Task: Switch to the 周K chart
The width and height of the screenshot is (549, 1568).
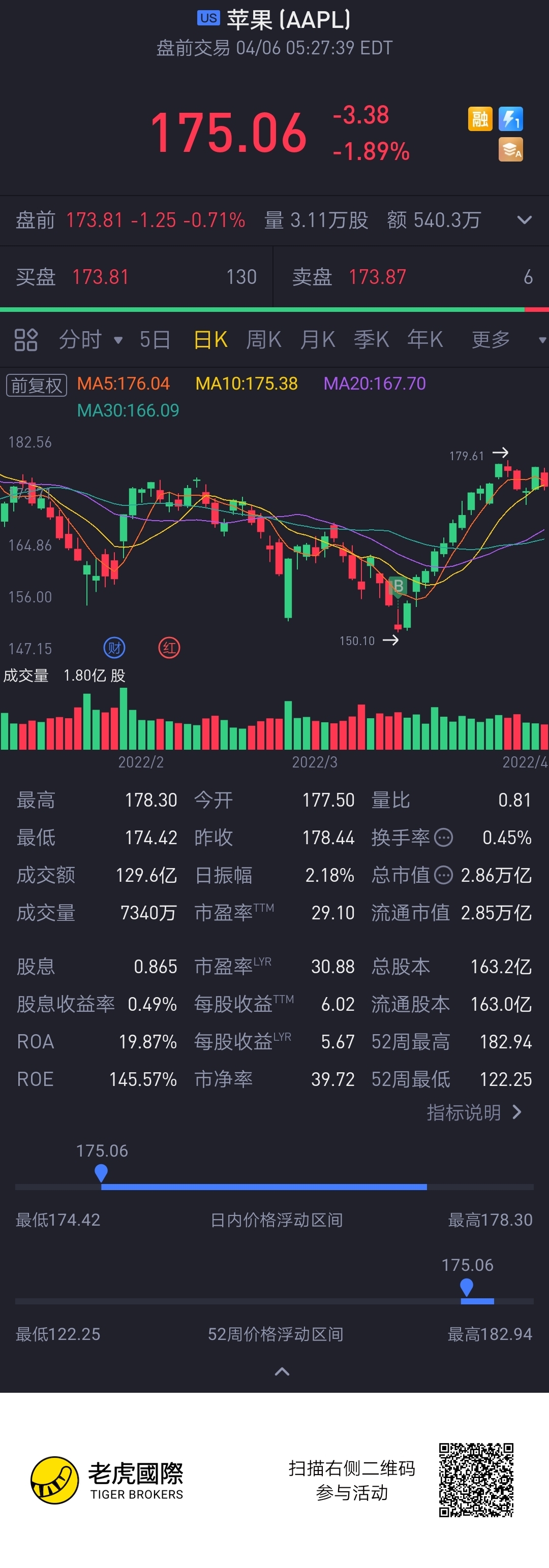Action: point(263,340)
